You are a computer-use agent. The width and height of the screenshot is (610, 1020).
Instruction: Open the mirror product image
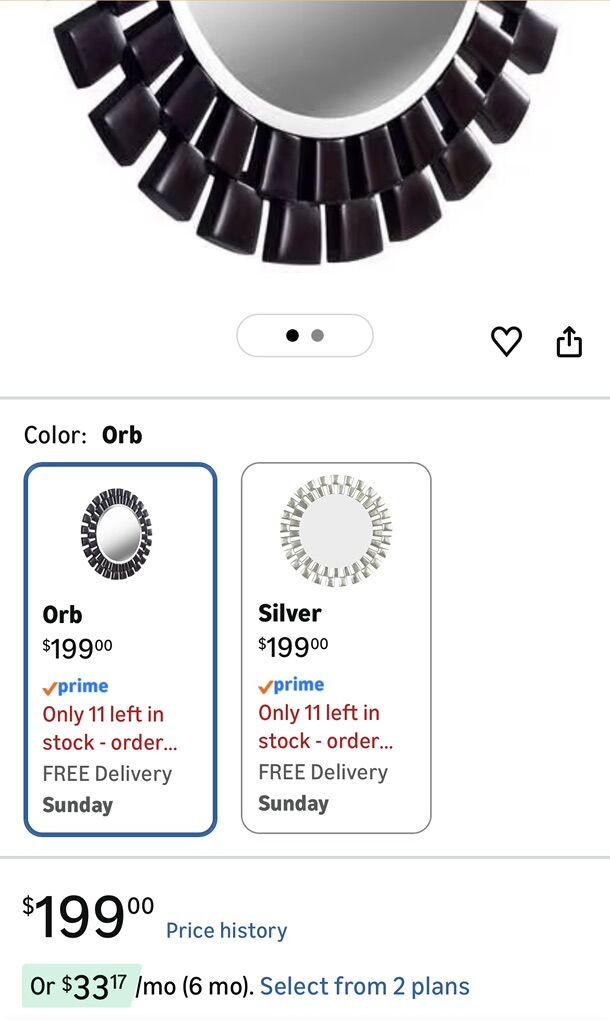pyautogui.click(x=305, y=130)
